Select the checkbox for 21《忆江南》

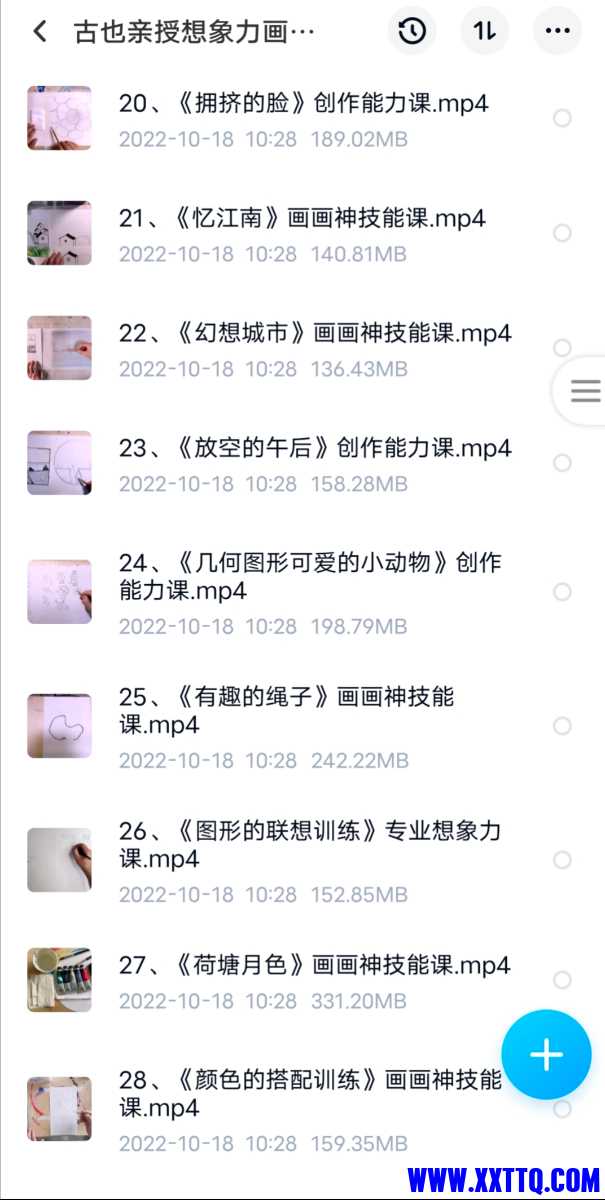click(562, 233)
